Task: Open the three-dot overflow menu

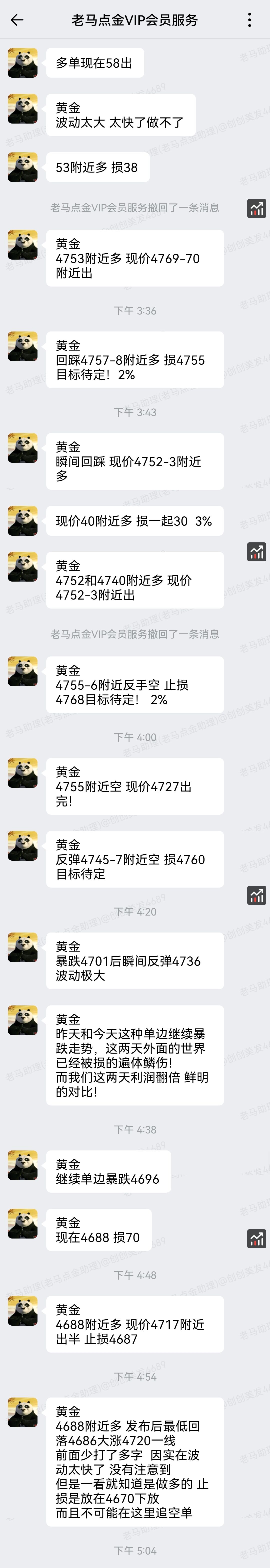Action: 249,20
